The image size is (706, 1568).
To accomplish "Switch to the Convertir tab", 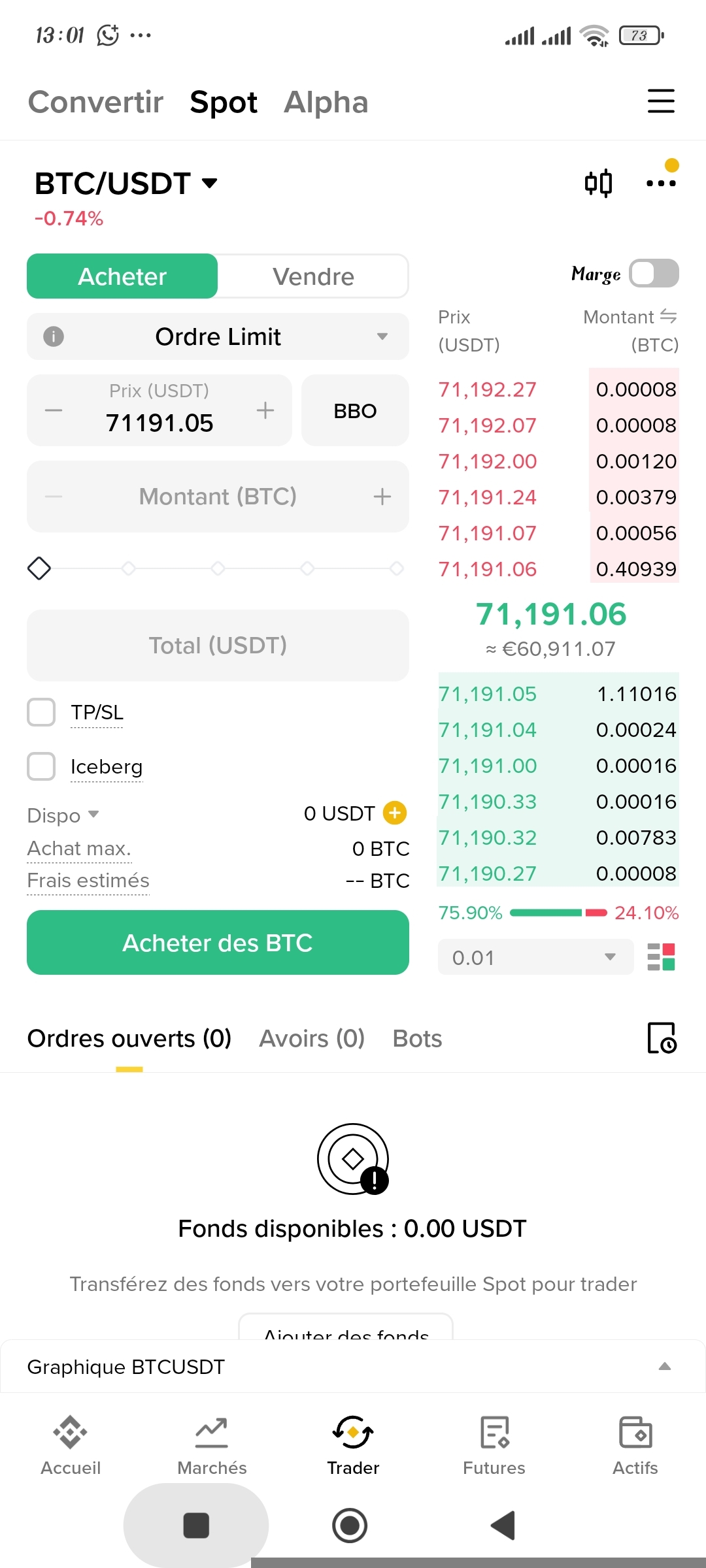I will (x=95, y=102).
